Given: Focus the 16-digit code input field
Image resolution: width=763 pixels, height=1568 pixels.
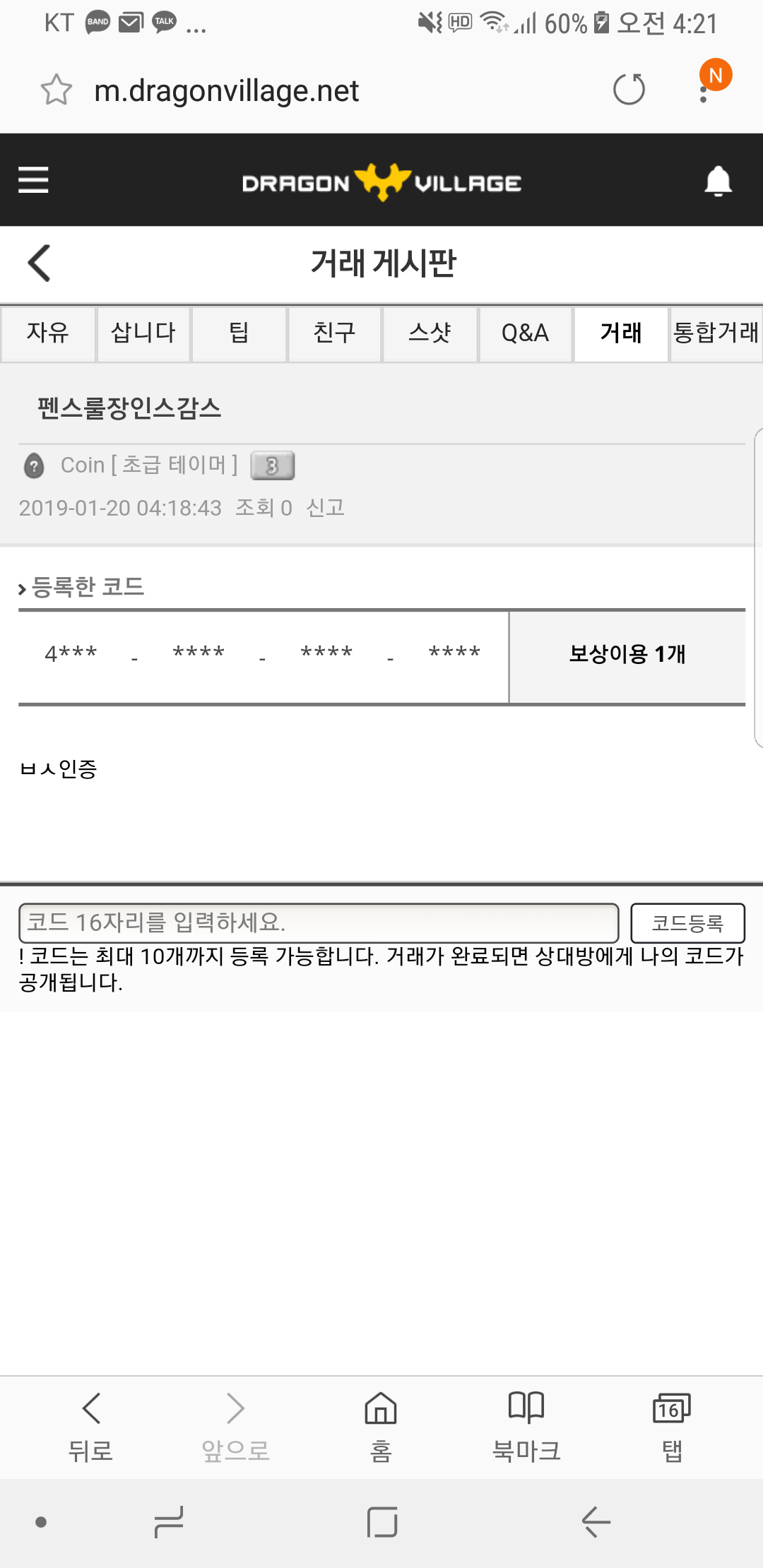Looking at the screenshot, I should coord(318,922).
